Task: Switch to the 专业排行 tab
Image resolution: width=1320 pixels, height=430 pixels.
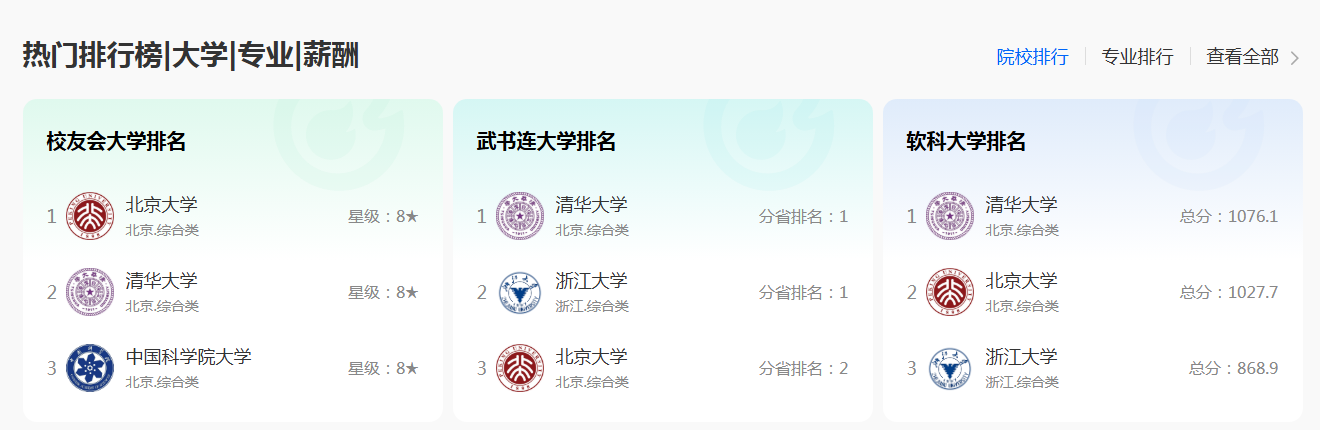Action: coord(1137,57)
